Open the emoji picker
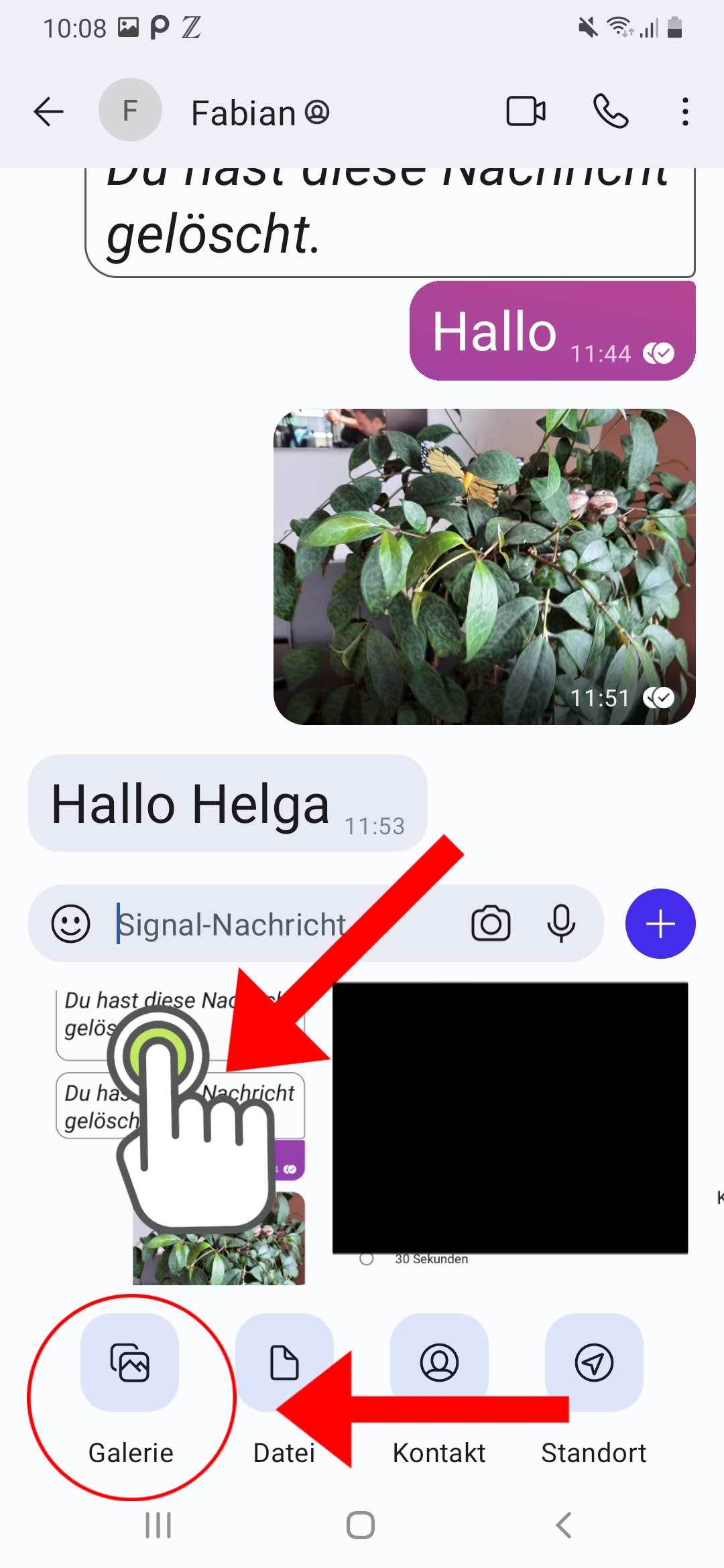Image resolution: width=724 pixels, height=1568 pixels. [x=70, y=924]
